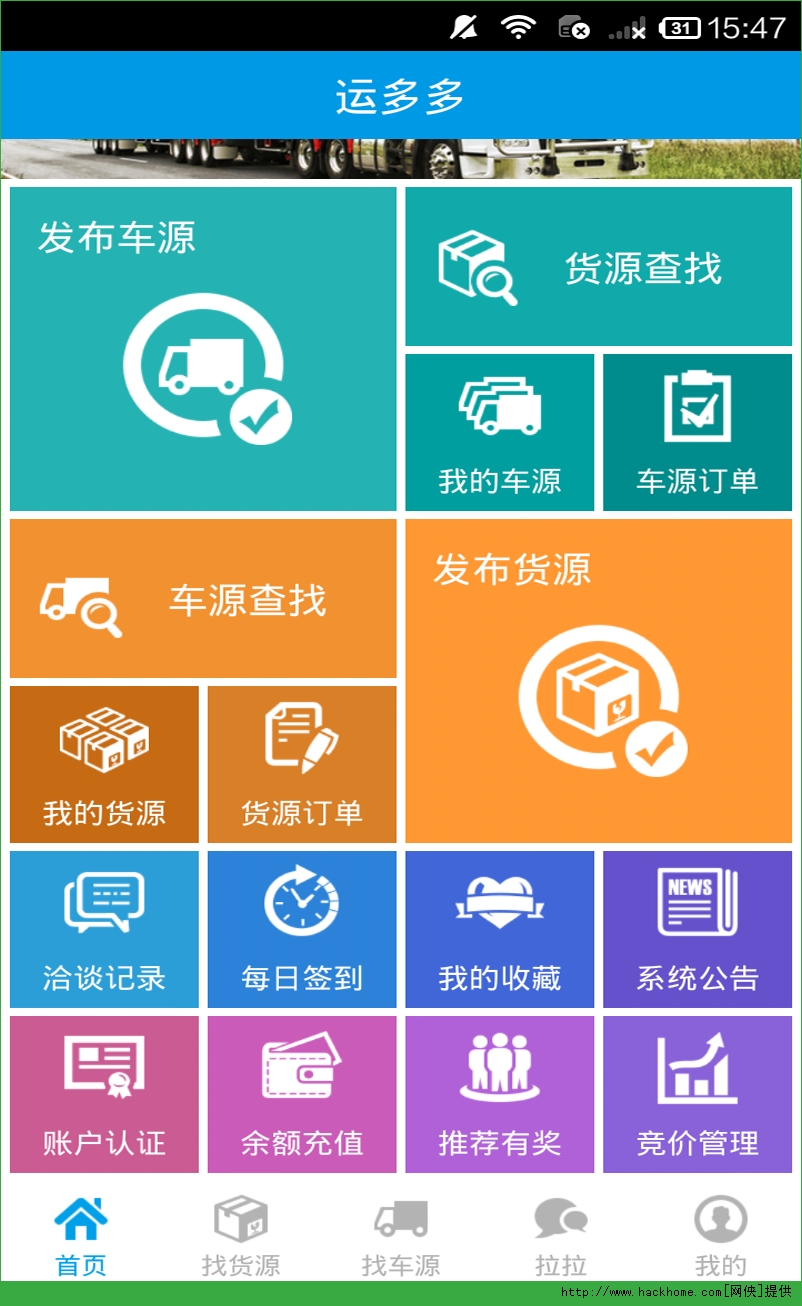The width and height of the screenshot is (802, 1306).
Task: Open 货源订单 orders
Action: click(302, 764)
